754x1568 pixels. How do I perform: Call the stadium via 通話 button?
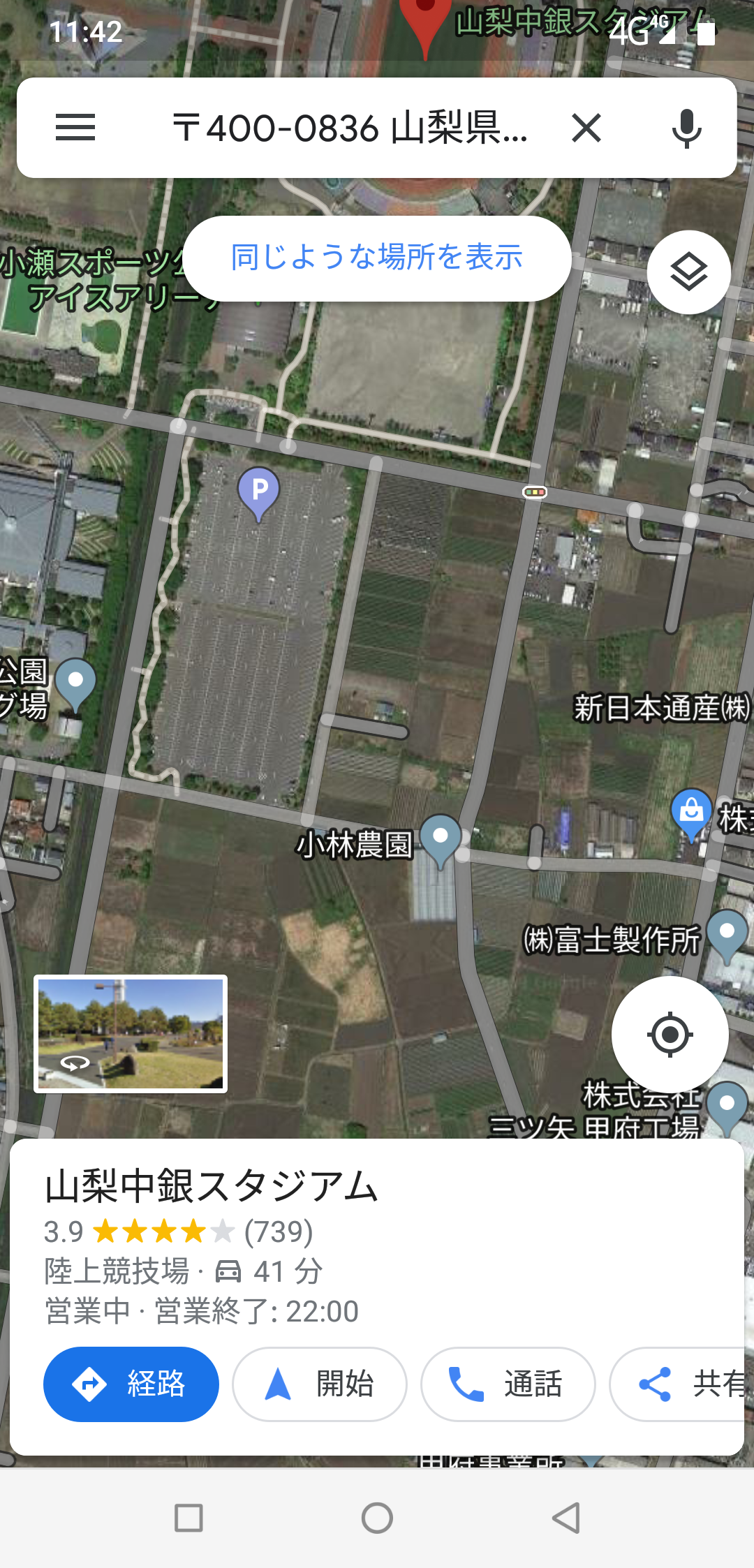pos(508,1384)
